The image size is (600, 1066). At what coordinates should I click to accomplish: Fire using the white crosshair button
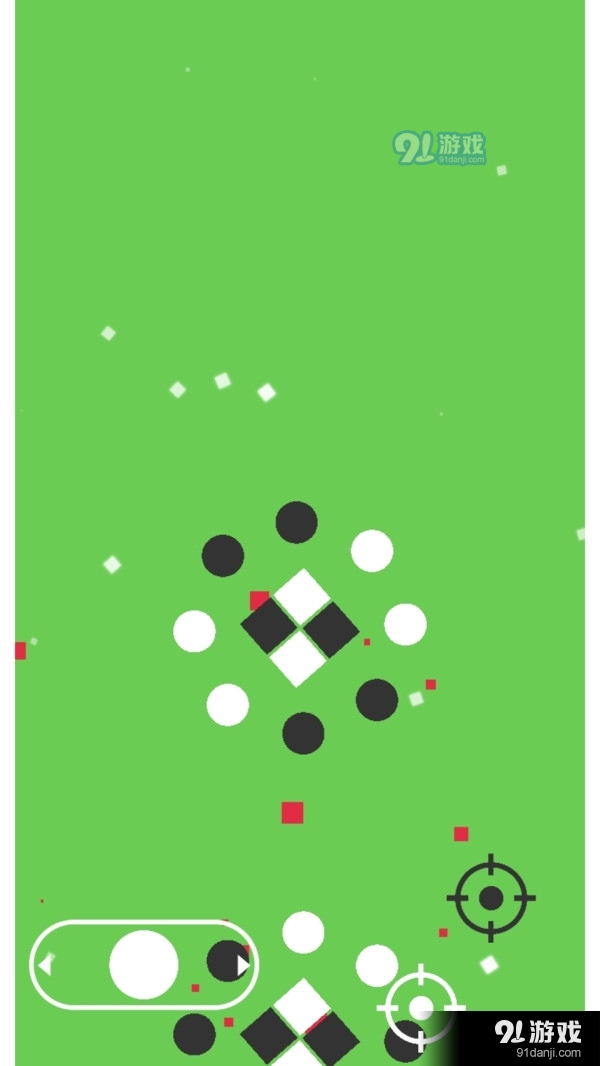421,1007
